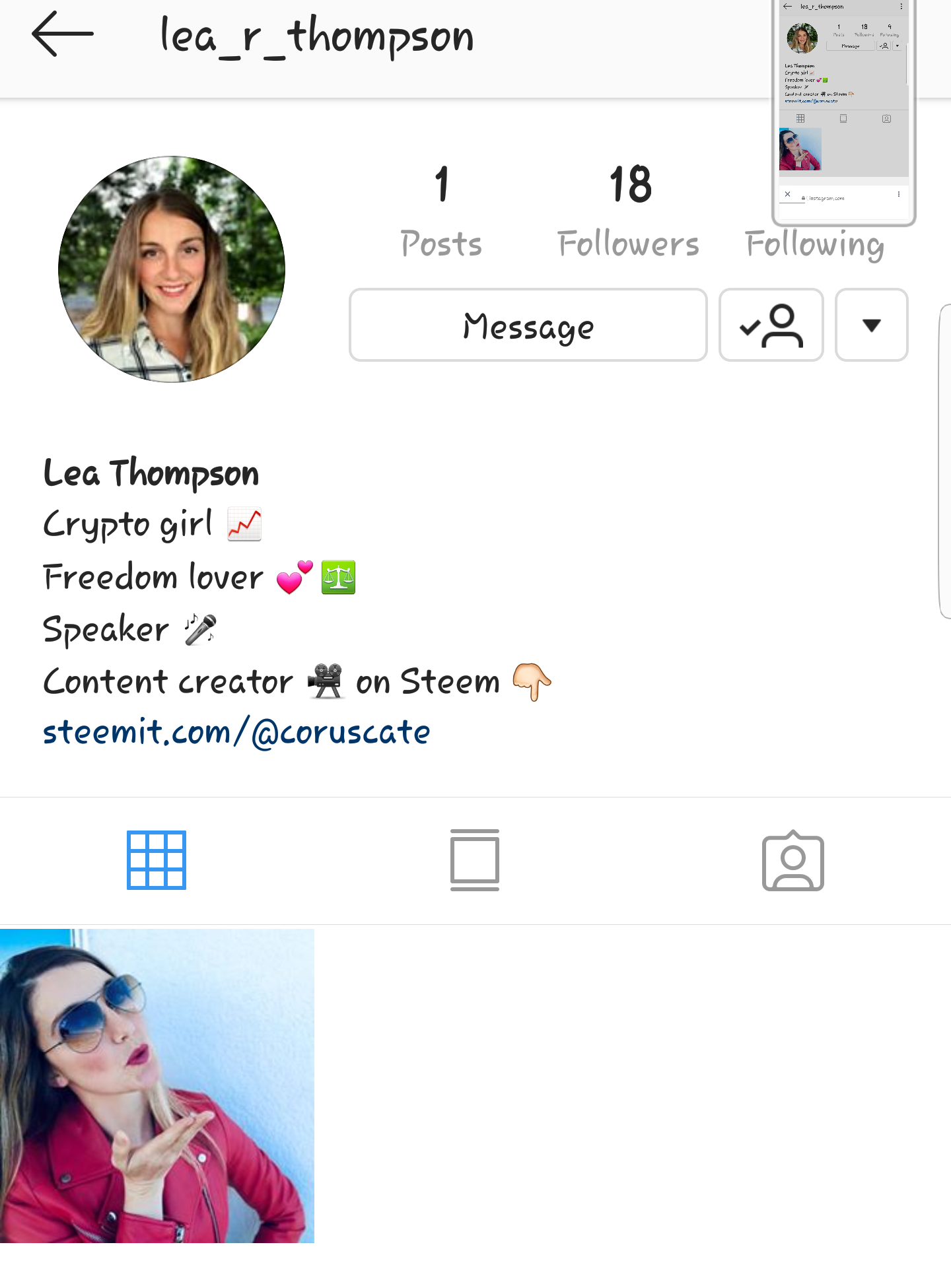The width and height of the screenshot is (951, 1288).
Task: Open the Following list
Action: coord(814,244)
